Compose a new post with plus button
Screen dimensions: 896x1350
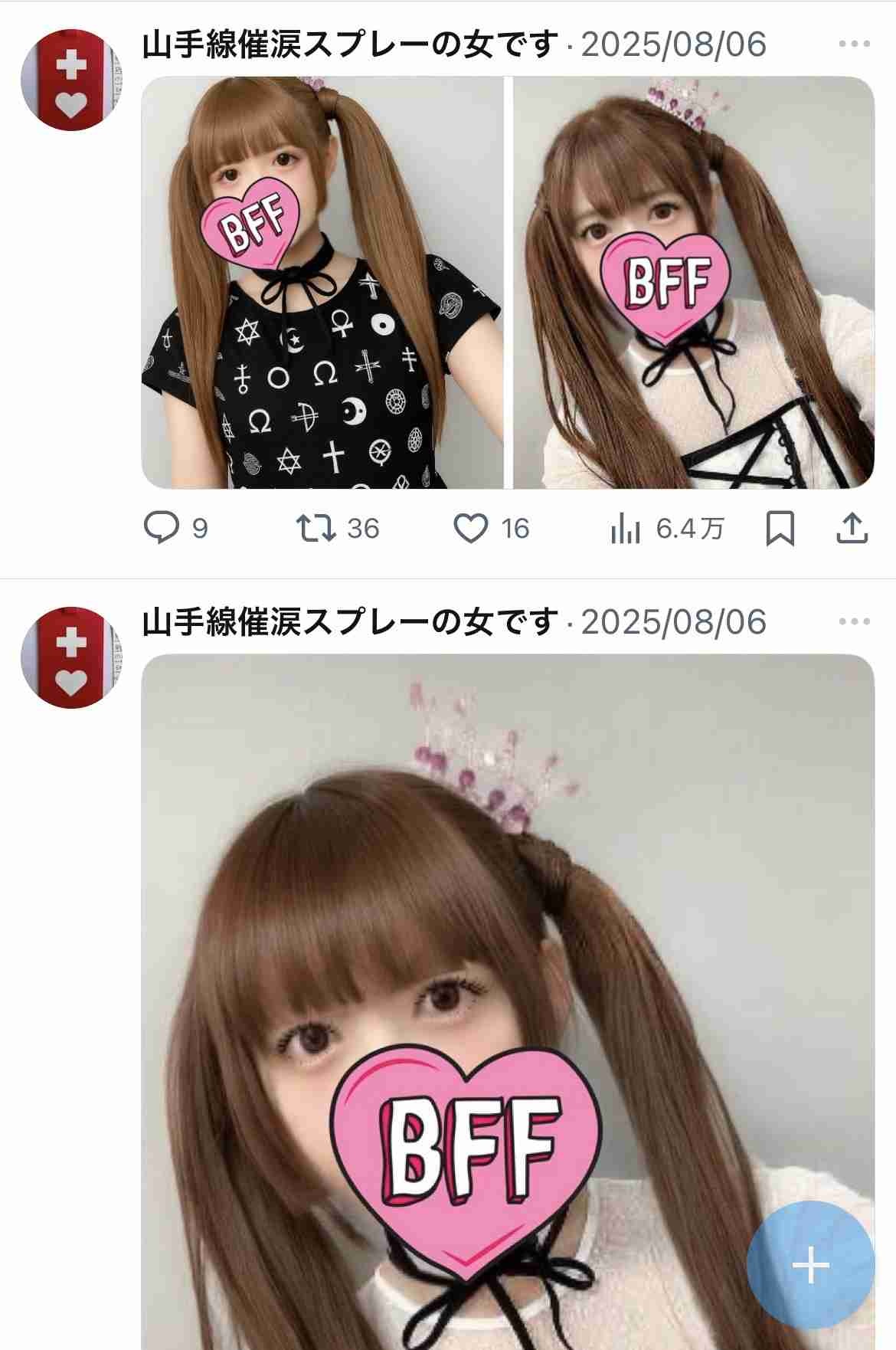(x=810, y=1264)
